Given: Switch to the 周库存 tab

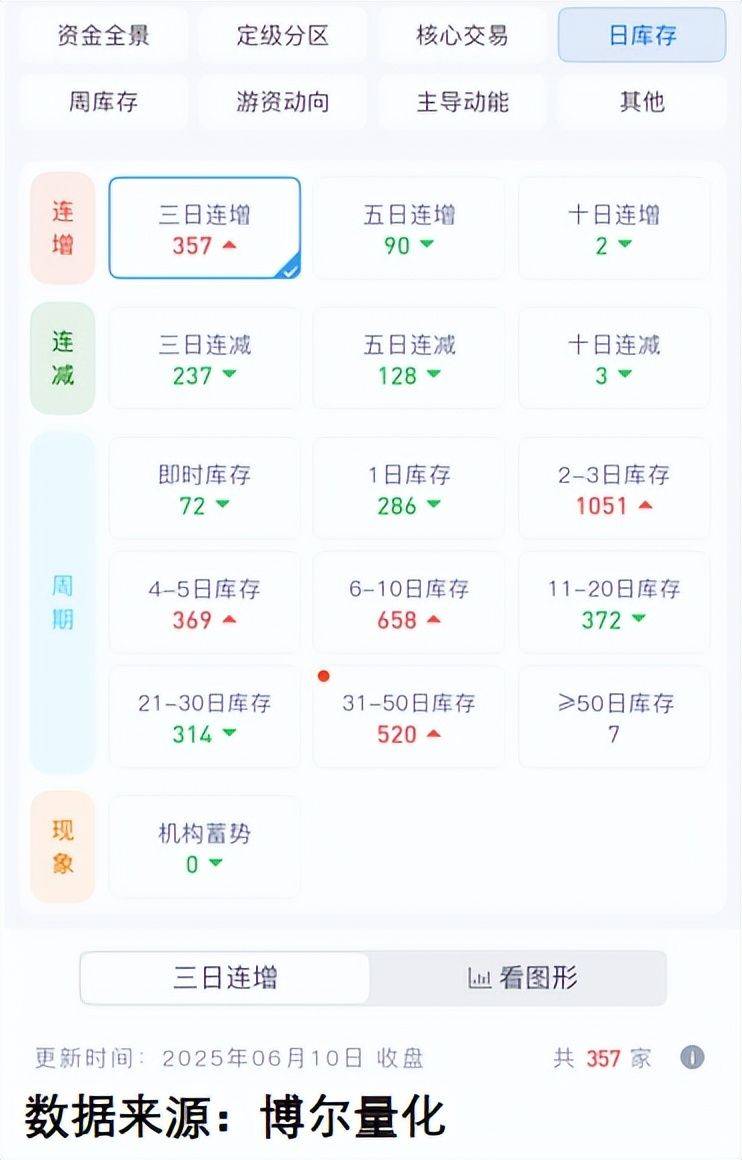Looking at the screenshot, I should pos(104,101).
